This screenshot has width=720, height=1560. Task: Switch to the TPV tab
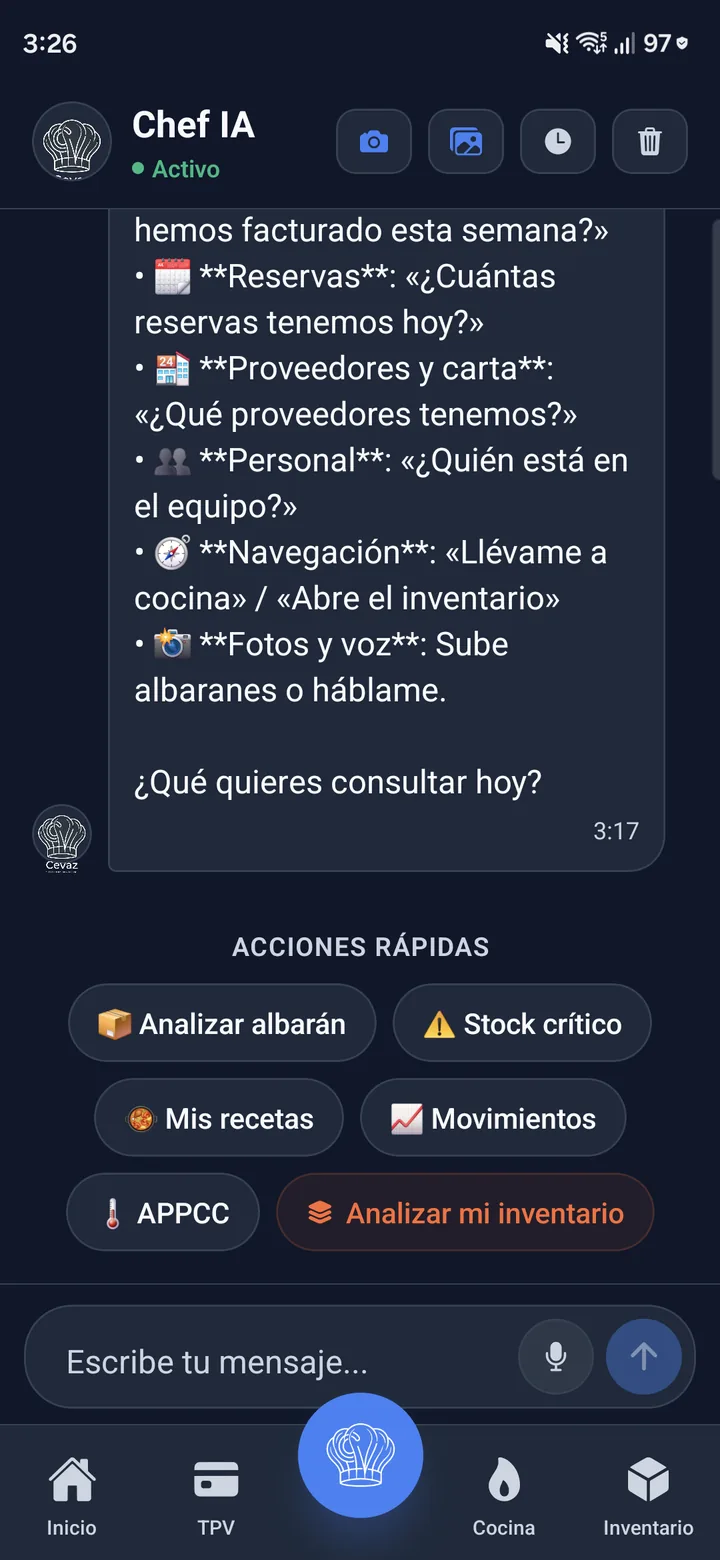tap(216, 1496)
